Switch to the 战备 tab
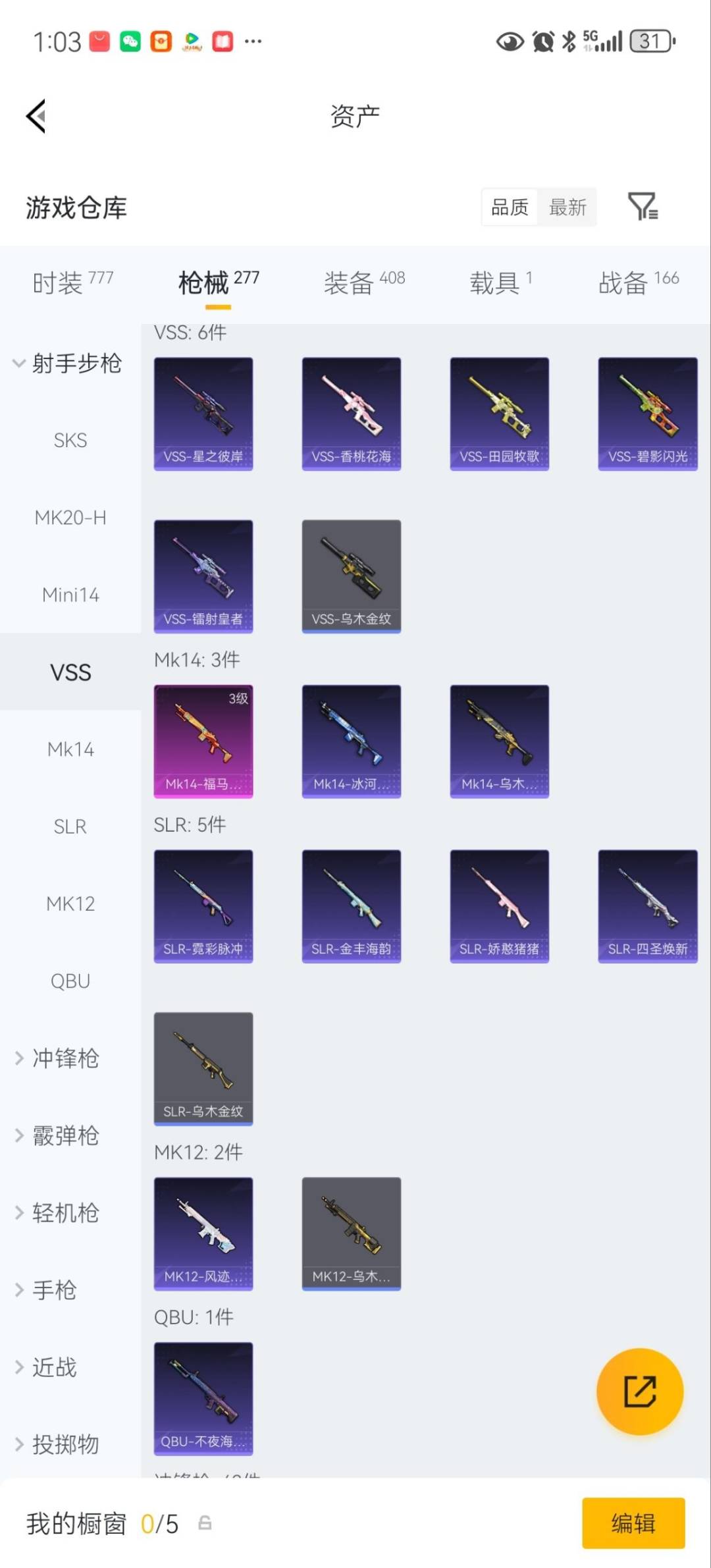Image resolution: width=711 pixels, height=1568 pixels. (x=638, y=283)
